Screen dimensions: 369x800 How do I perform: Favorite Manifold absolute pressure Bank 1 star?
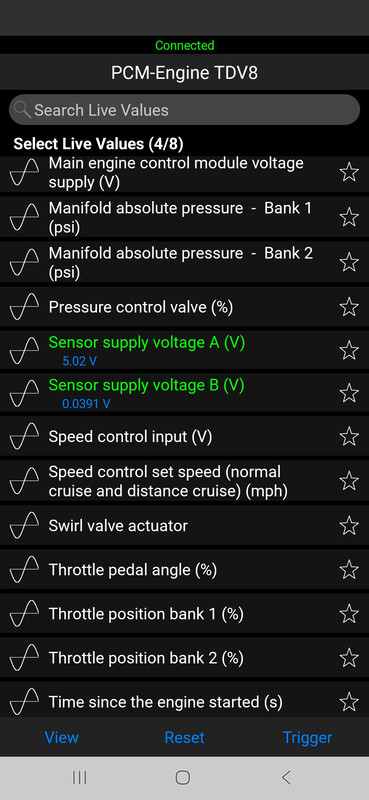coord(349,217)
